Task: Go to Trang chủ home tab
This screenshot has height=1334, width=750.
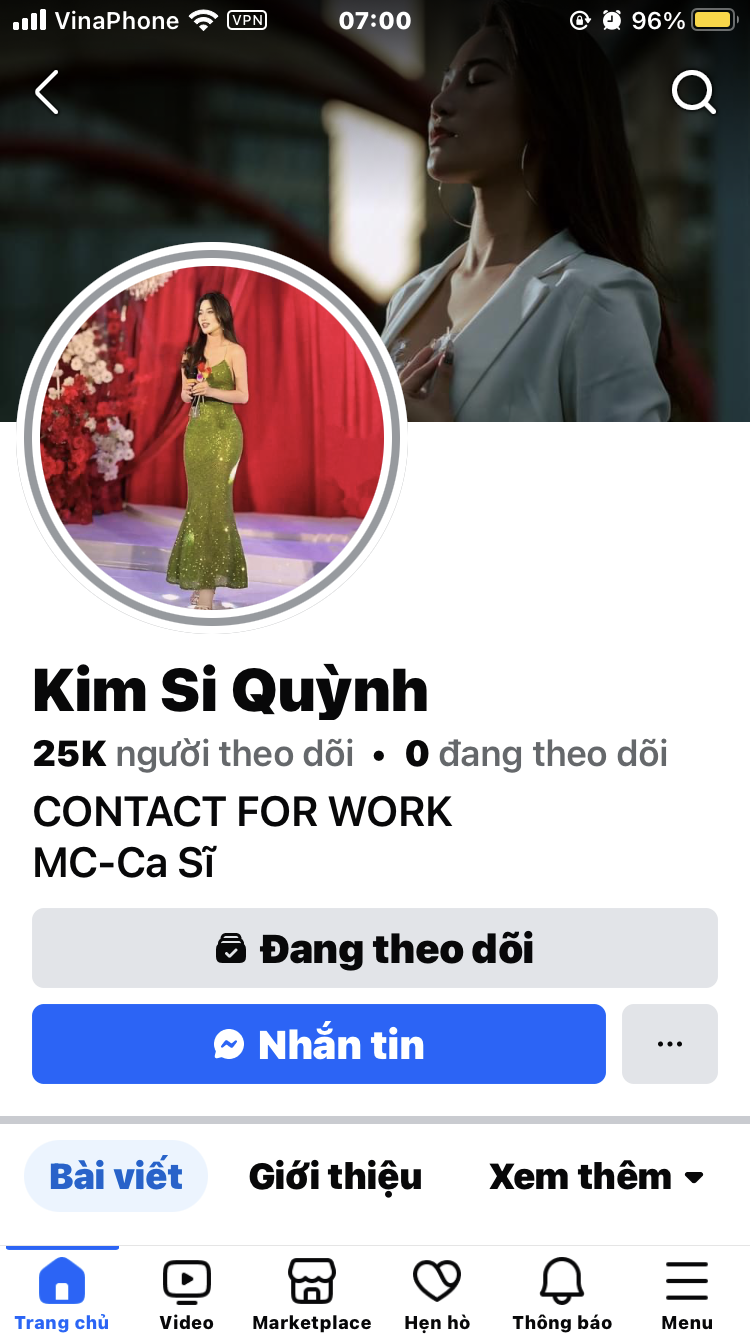Action: pos(62,1294)
